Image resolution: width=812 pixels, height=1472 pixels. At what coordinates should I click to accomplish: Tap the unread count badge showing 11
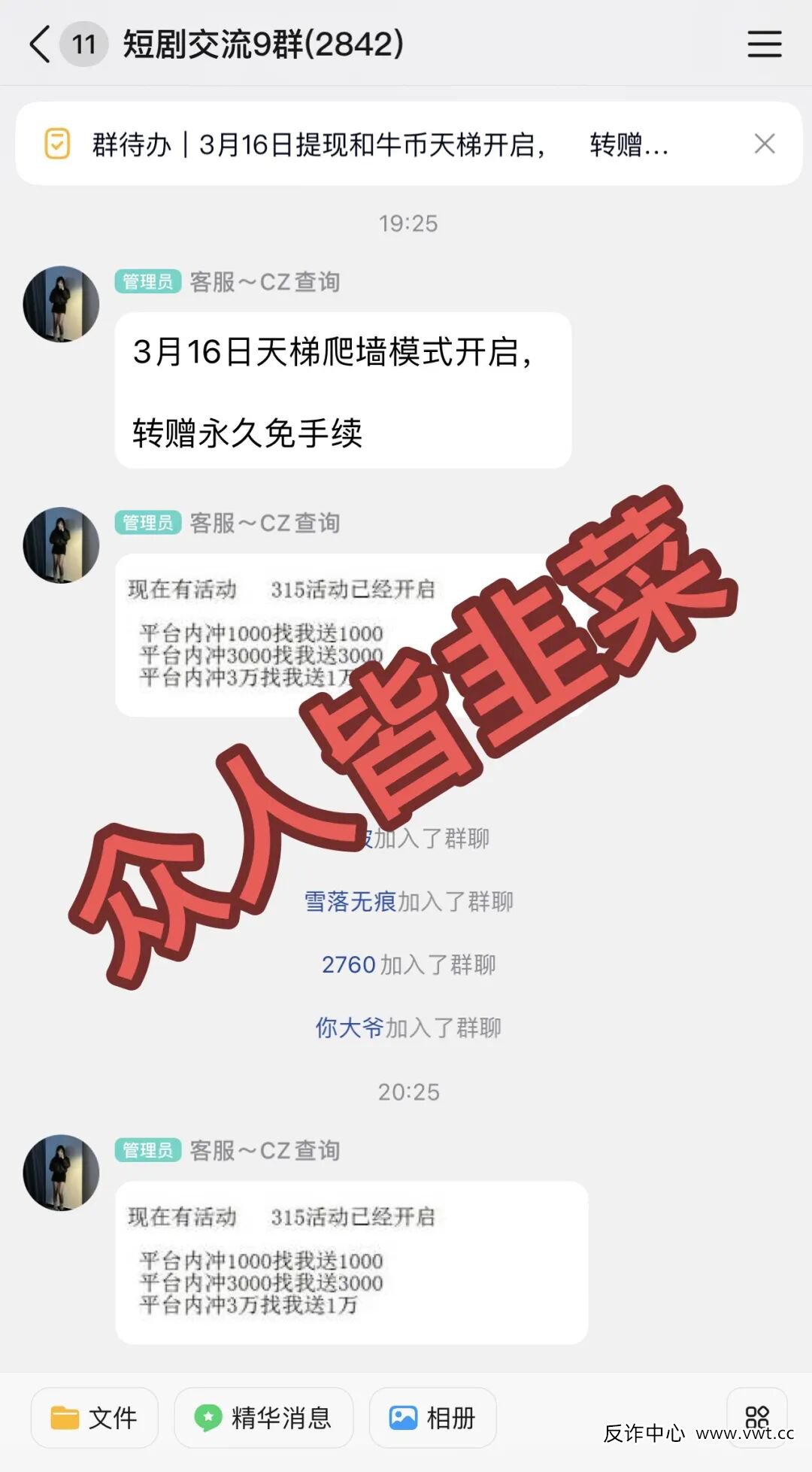coord(85,44)
